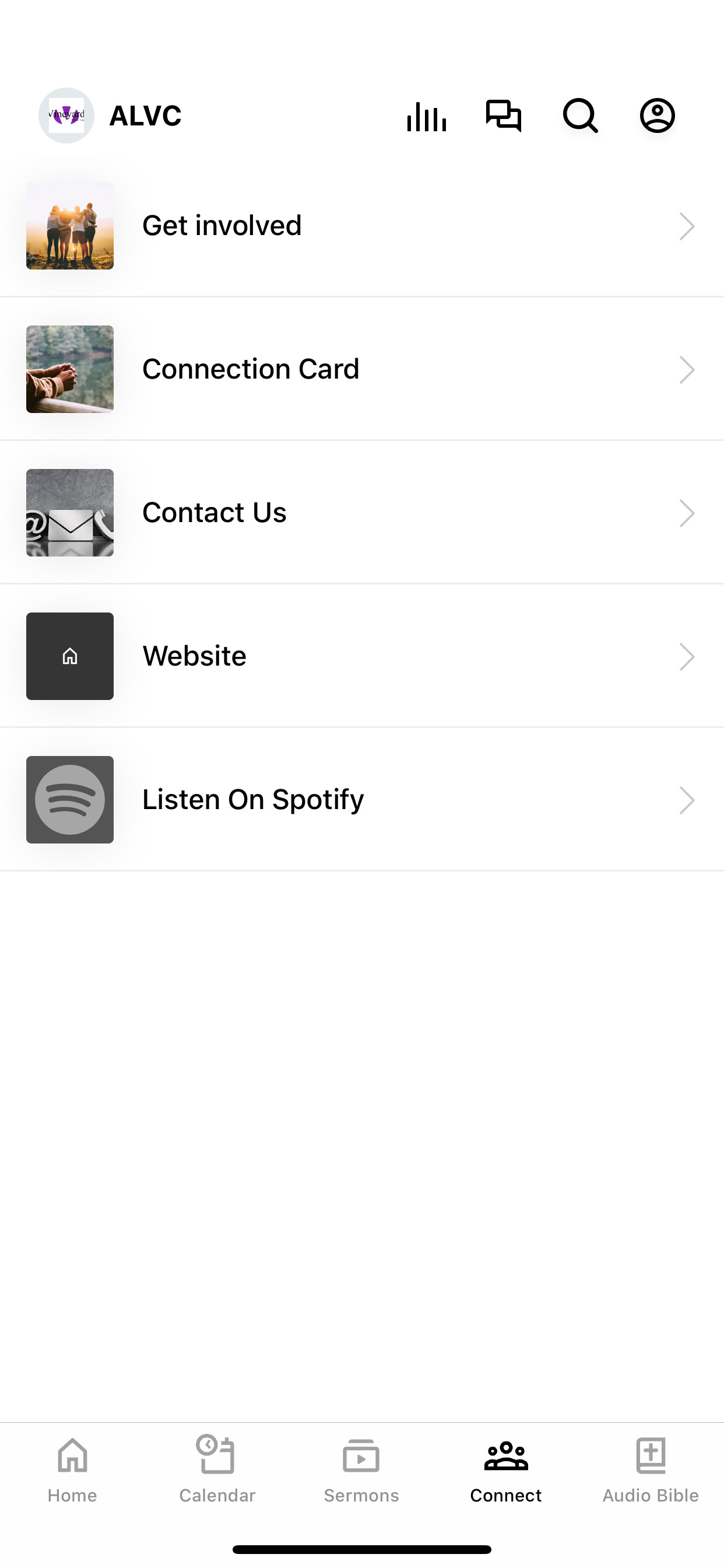Open the messages chat icon
The image size is (724, 1568).
click(503, 116)
